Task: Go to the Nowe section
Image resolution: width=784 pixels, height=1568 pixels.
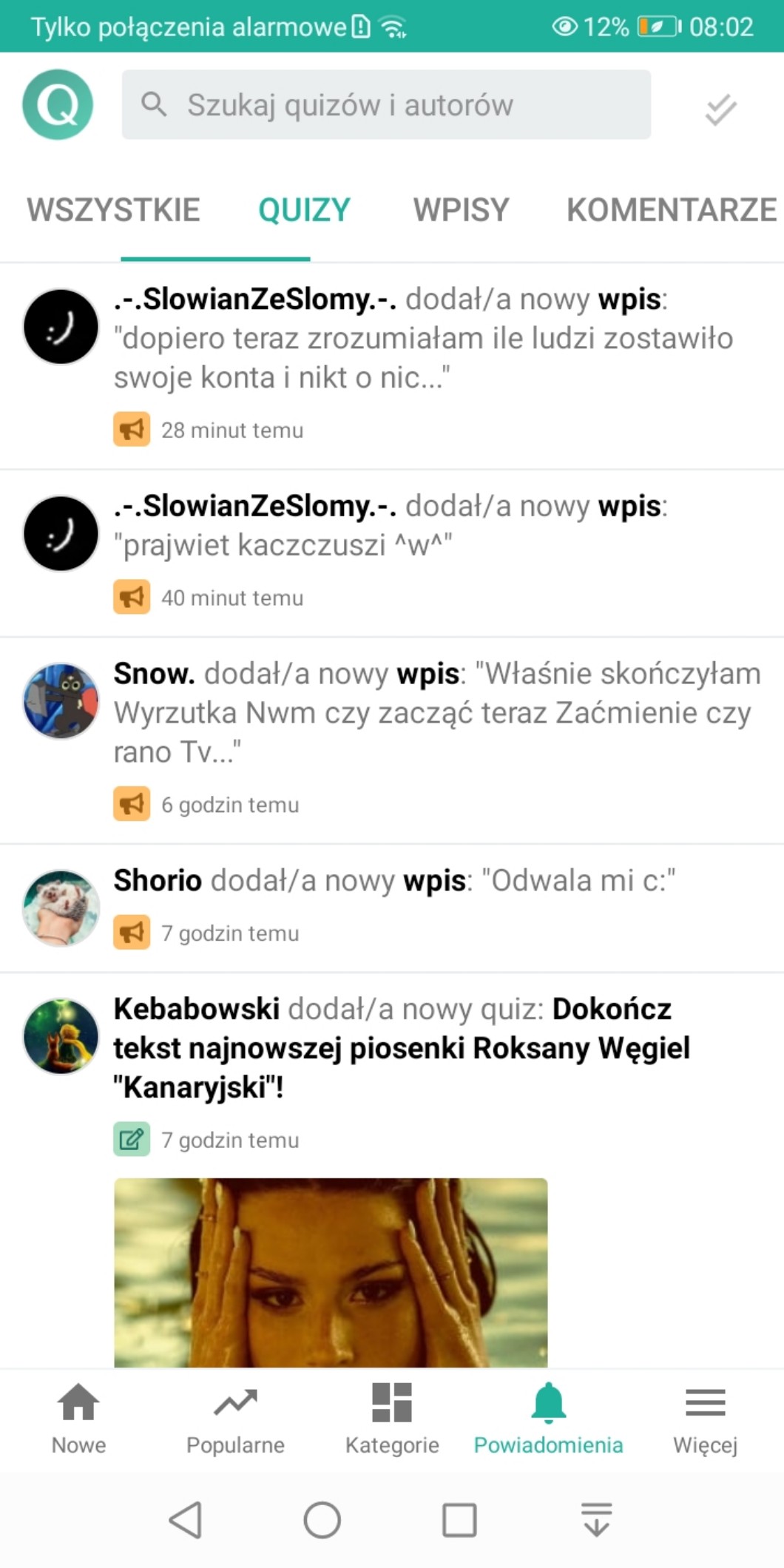Action: coord(78,1418)
